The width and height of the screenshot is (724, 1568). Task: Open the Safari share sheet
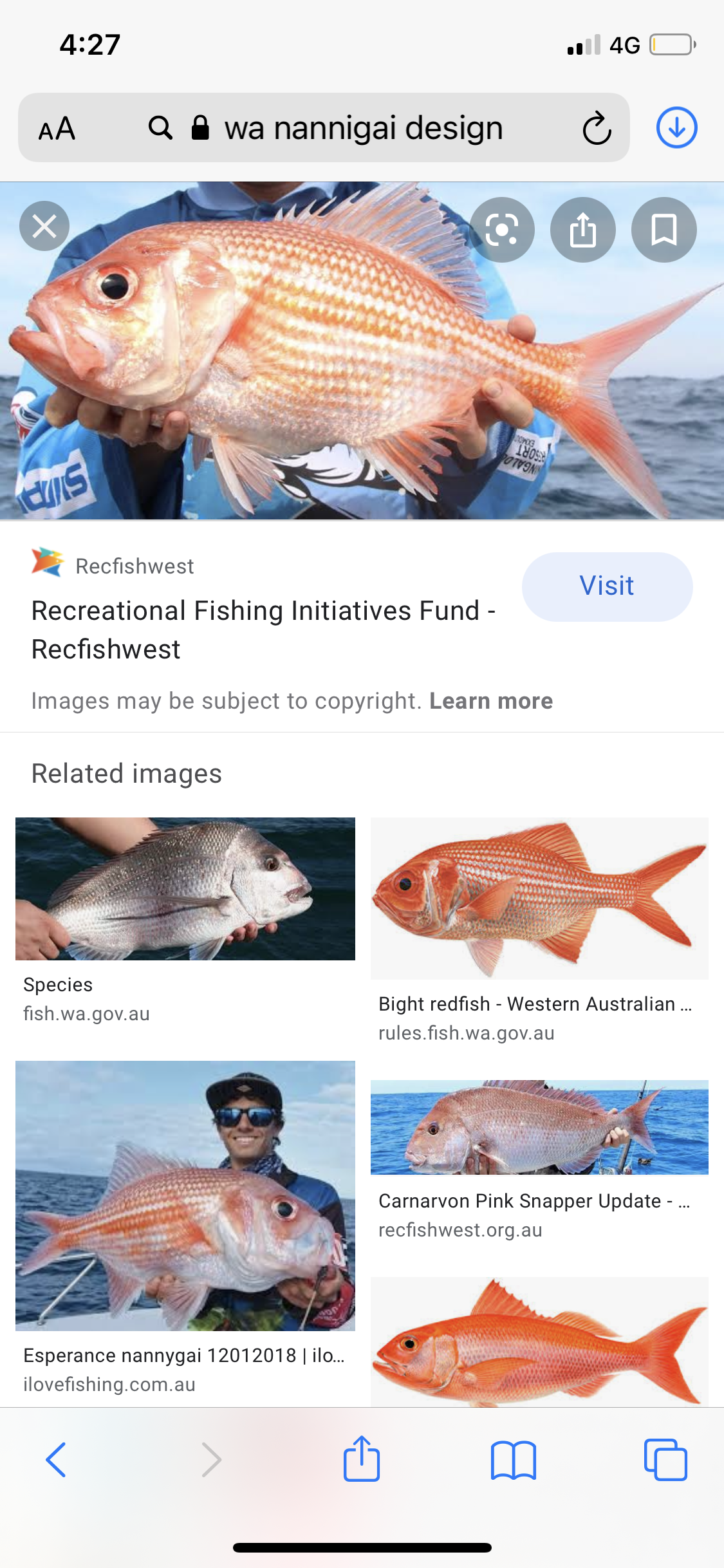362,1460
